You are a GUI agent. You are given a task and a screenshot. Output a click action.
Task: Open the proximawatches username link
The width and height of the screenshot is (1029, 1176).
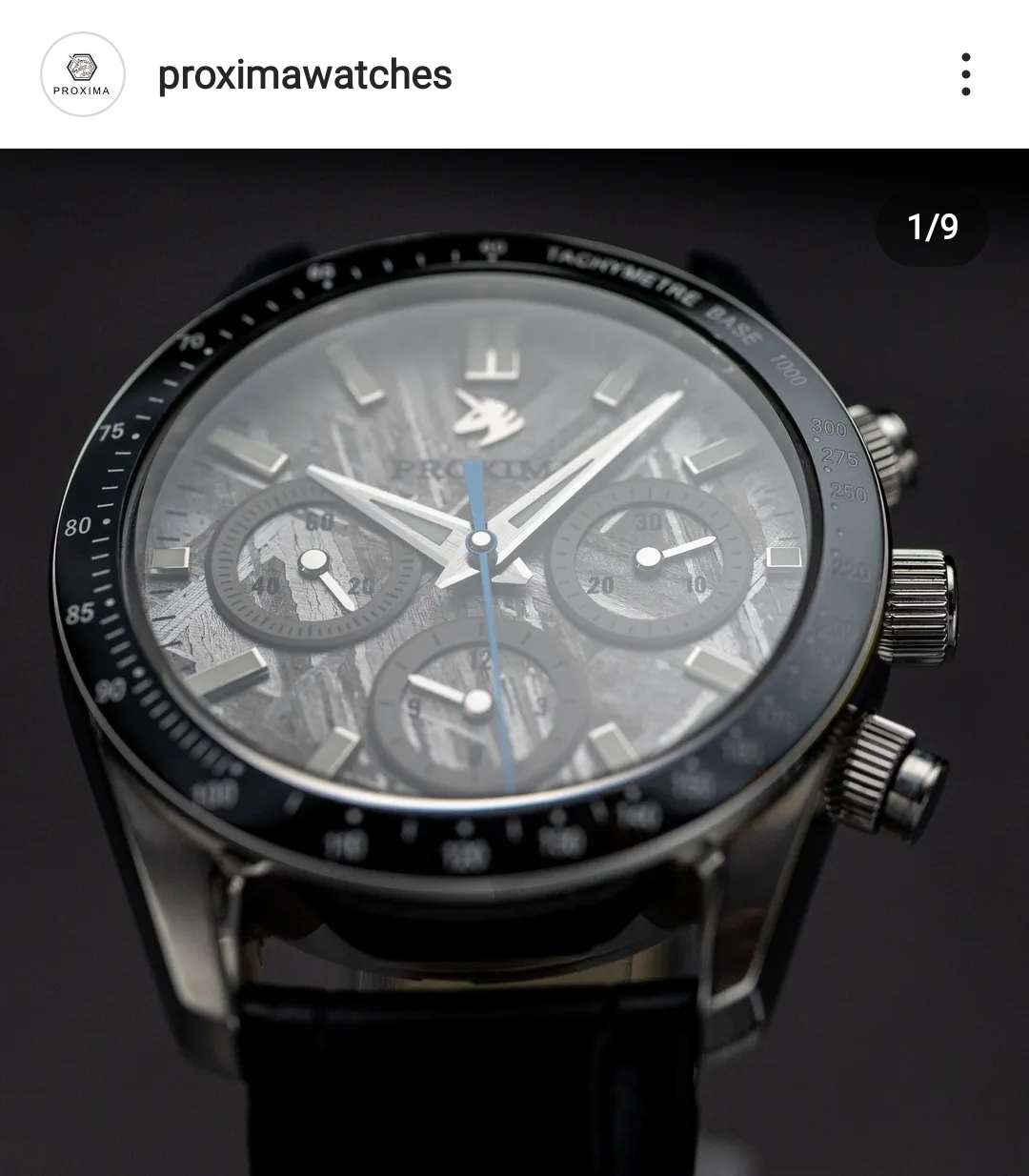[x=305, y=74]
